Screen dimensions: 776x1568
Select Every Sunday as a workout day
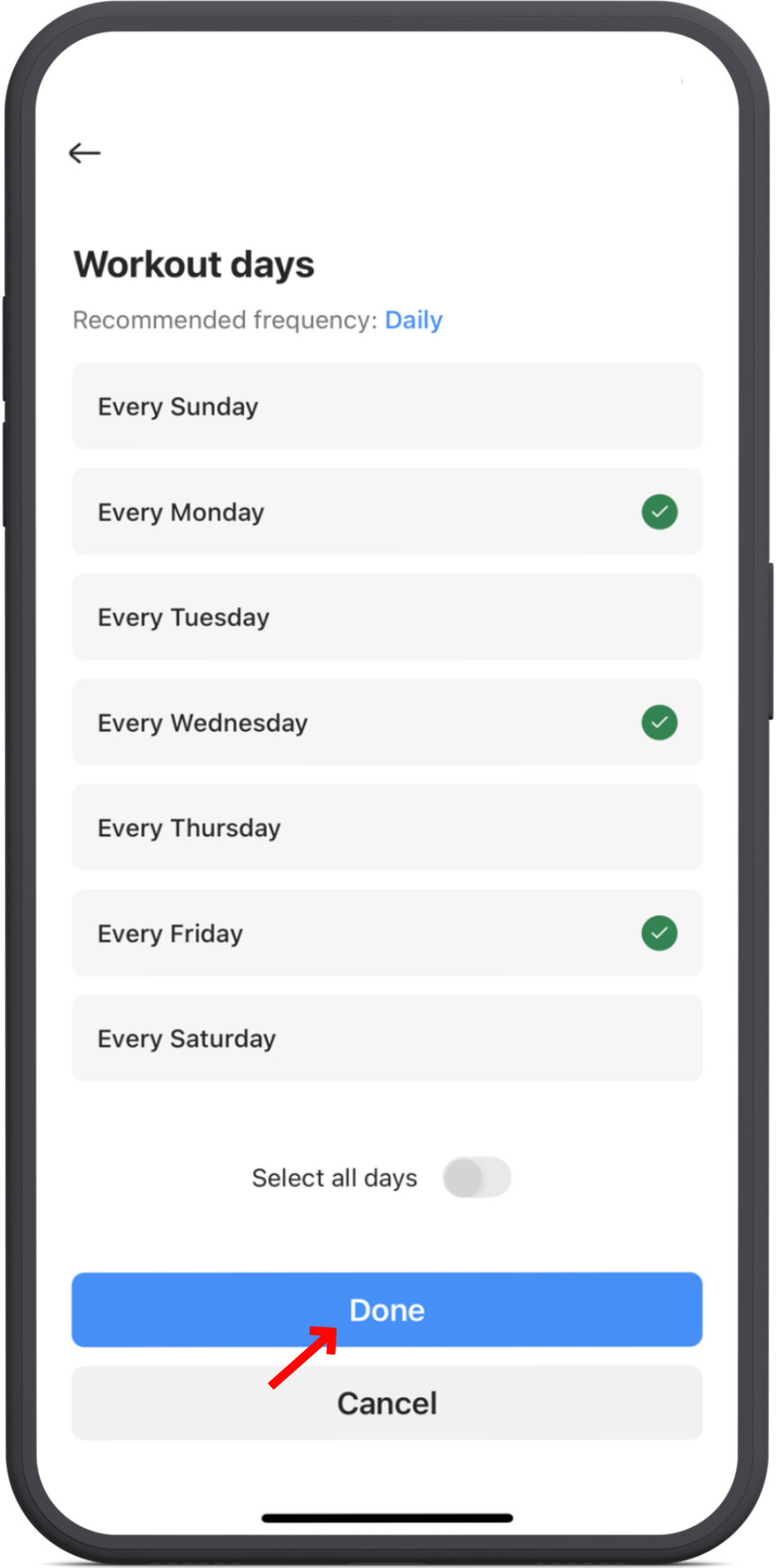[386, 407]
